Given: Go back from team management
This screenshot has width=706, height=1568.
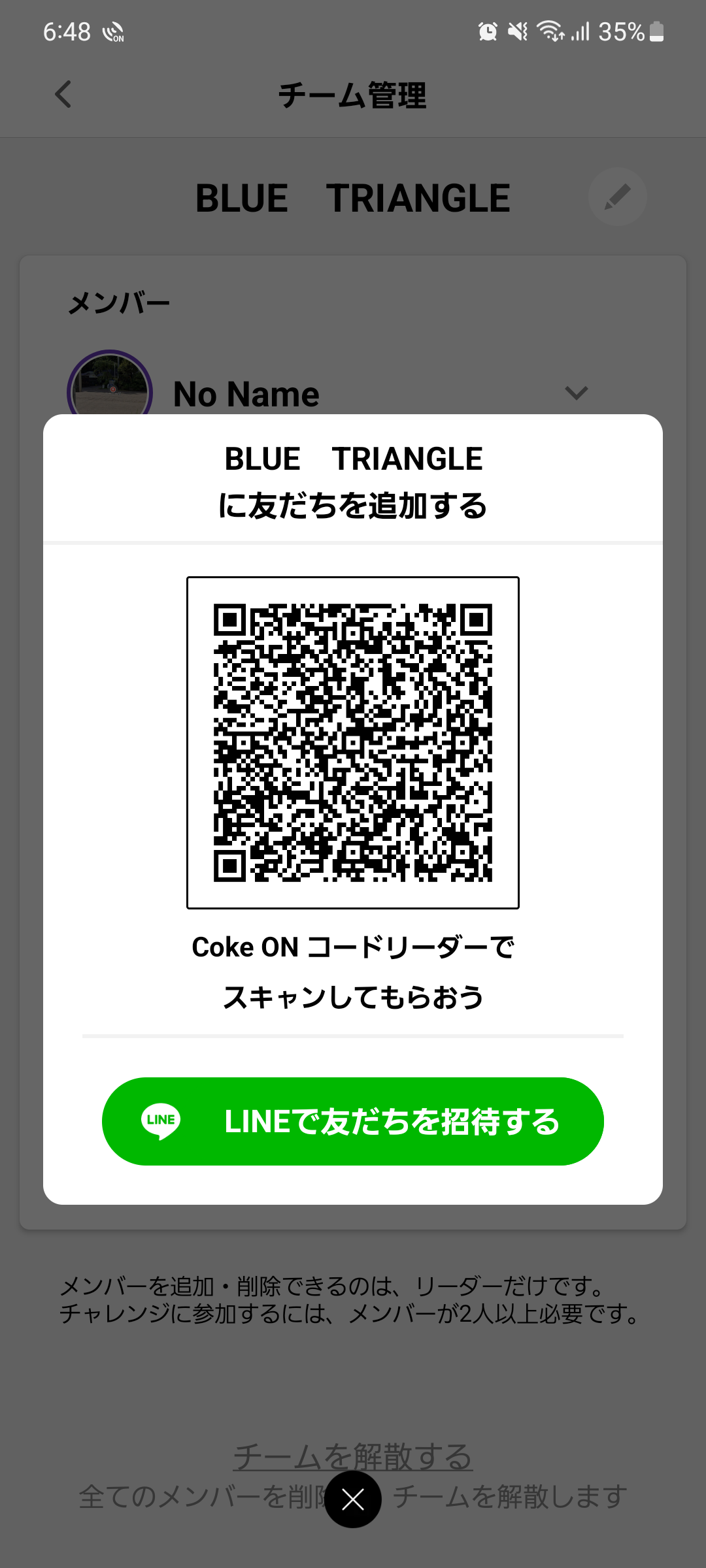Looking at the screenshot, I should [63, 95].
